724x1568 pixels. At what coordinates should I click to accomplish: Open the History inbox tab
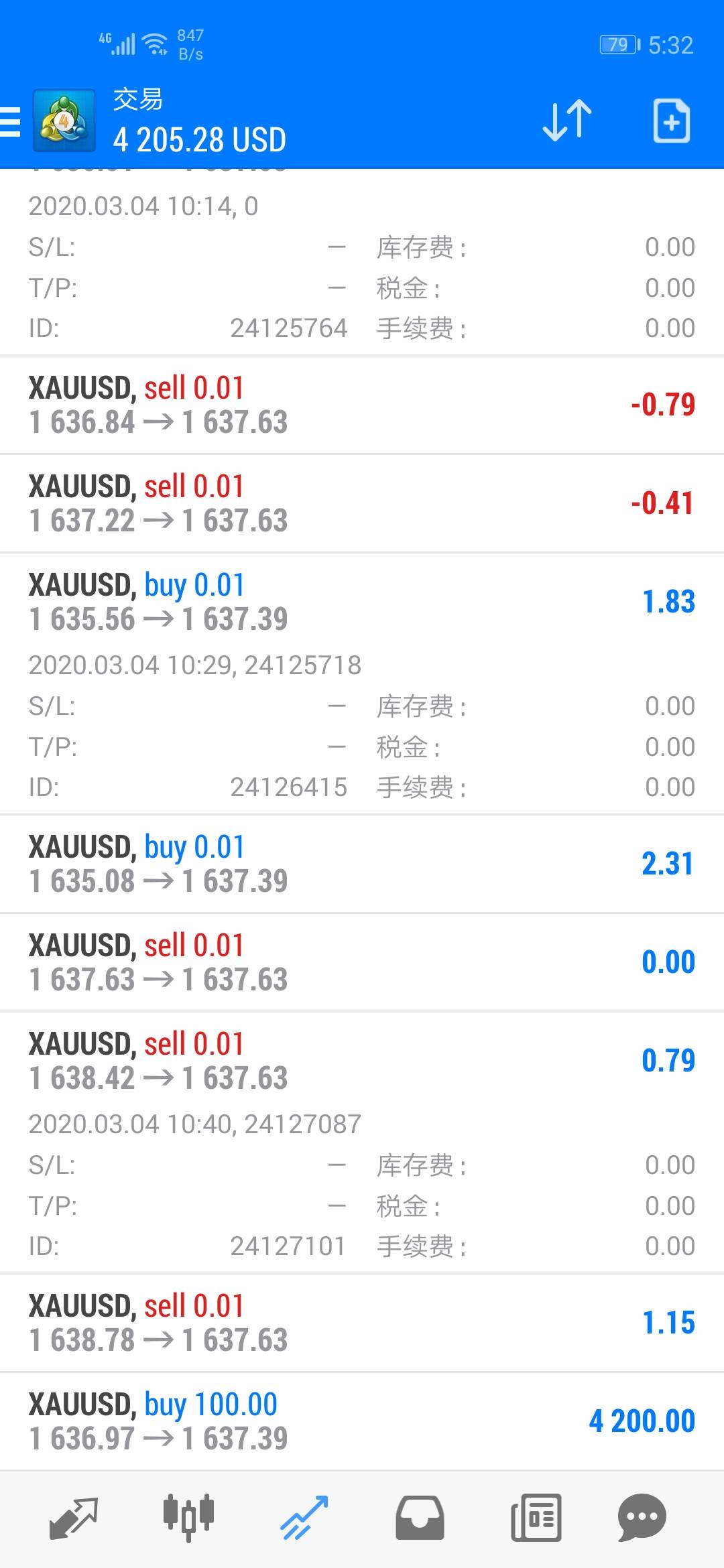pos(419,1518)
